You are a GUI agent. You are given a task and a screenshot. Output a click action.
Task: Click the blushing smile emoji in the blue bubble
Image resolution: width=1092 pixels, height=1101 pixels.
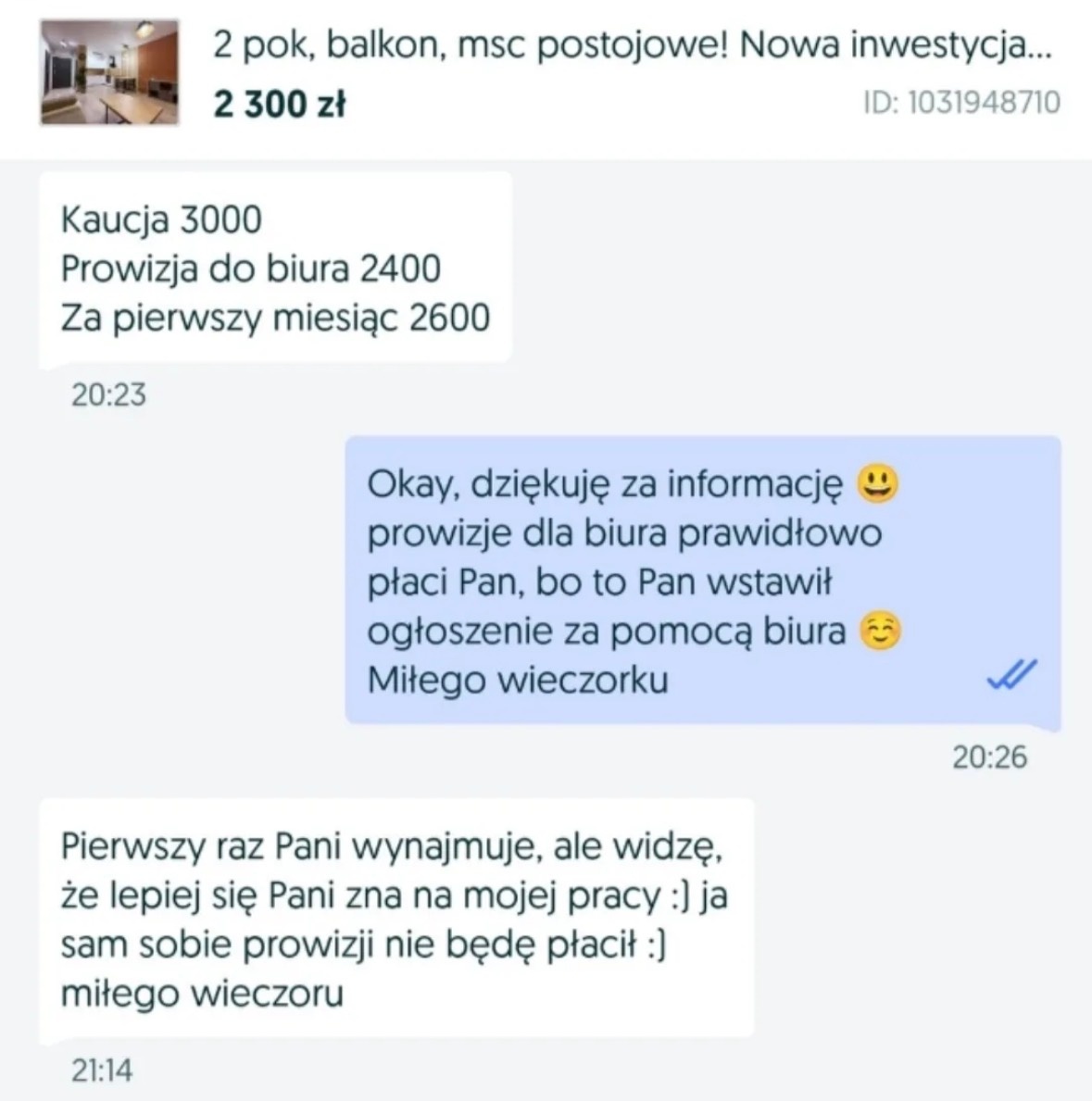[x=882, y=630]
